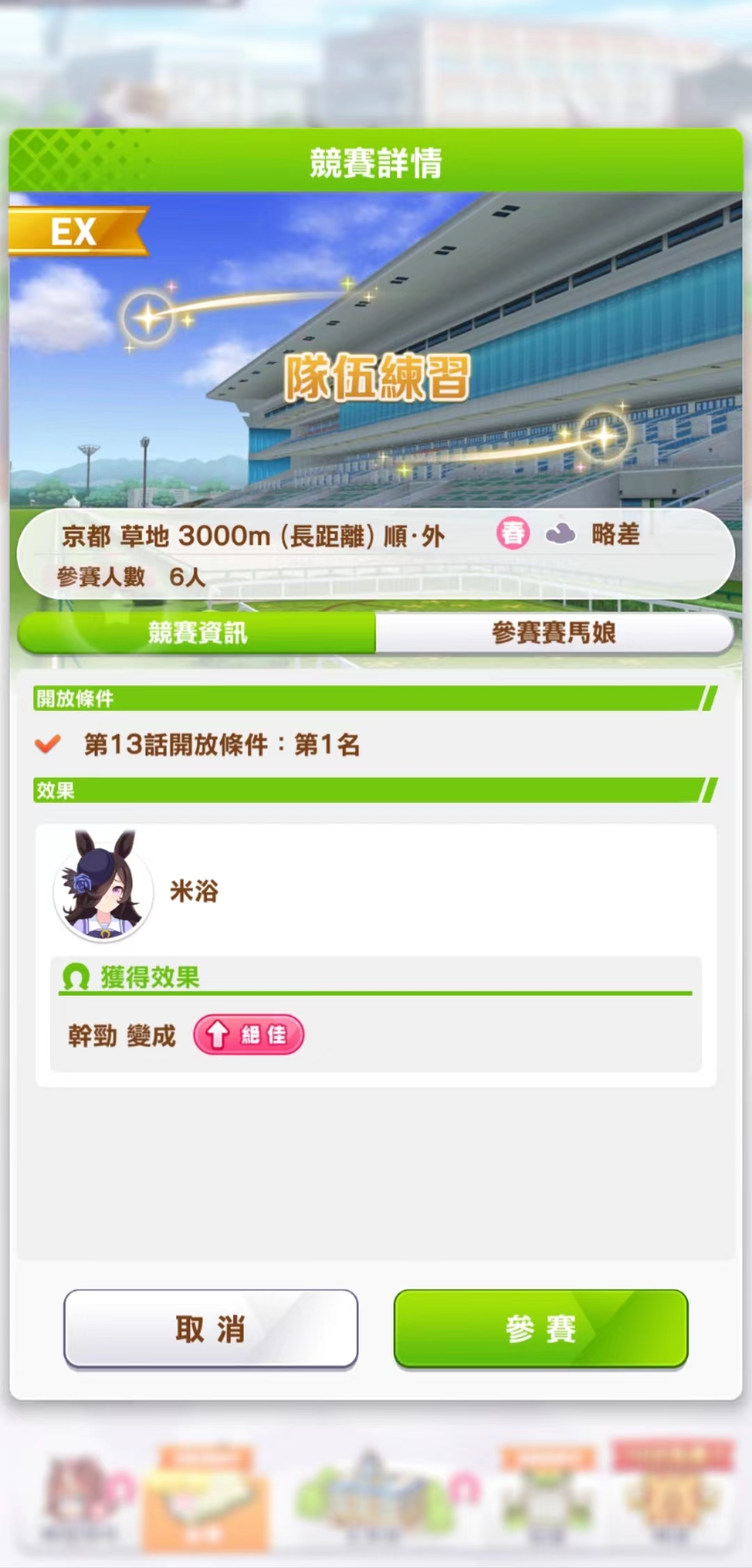Switch to the 參賽賽馬娘 tab
The width and height of the screenshot is (752, 1568).
click(x=554, y=633)
